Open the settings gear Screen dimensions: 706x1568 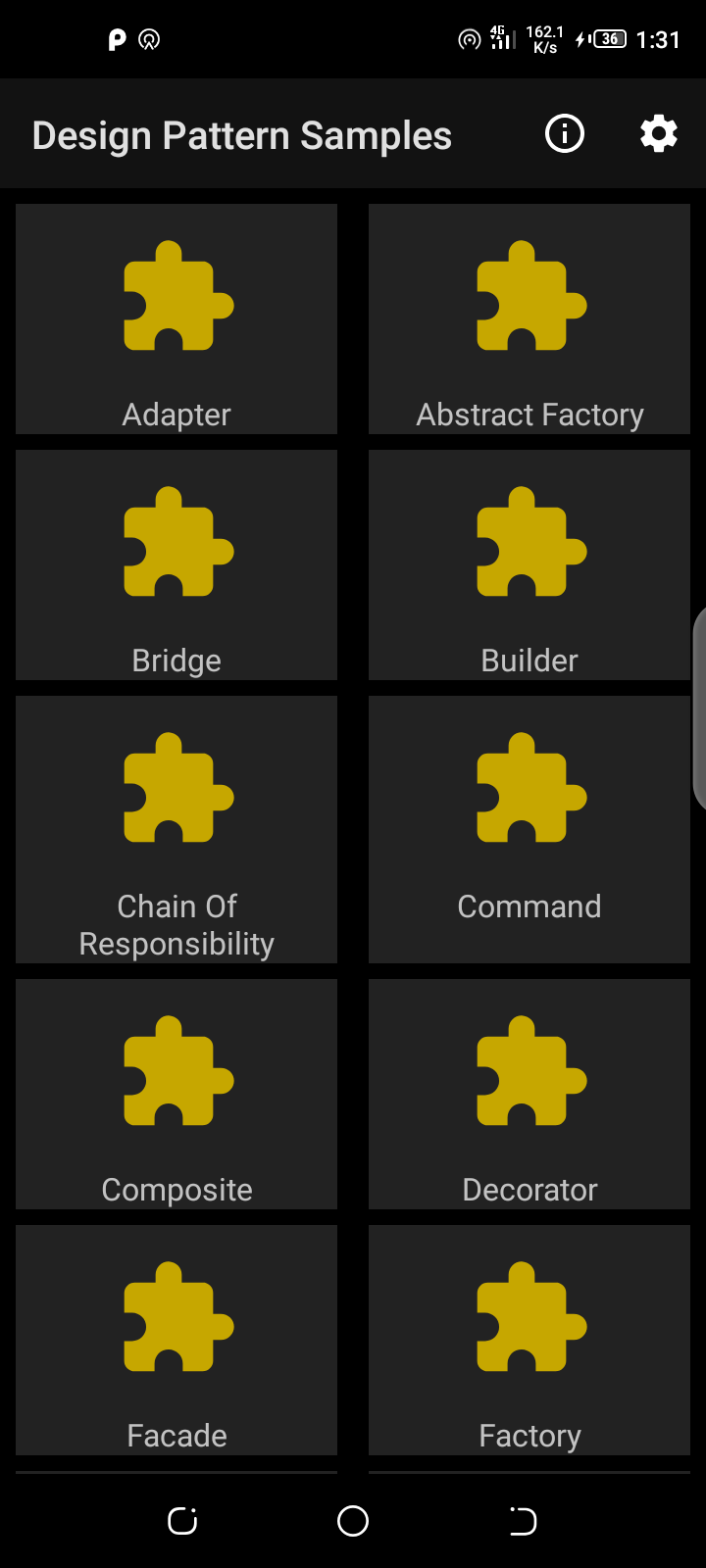coord(659,133)
